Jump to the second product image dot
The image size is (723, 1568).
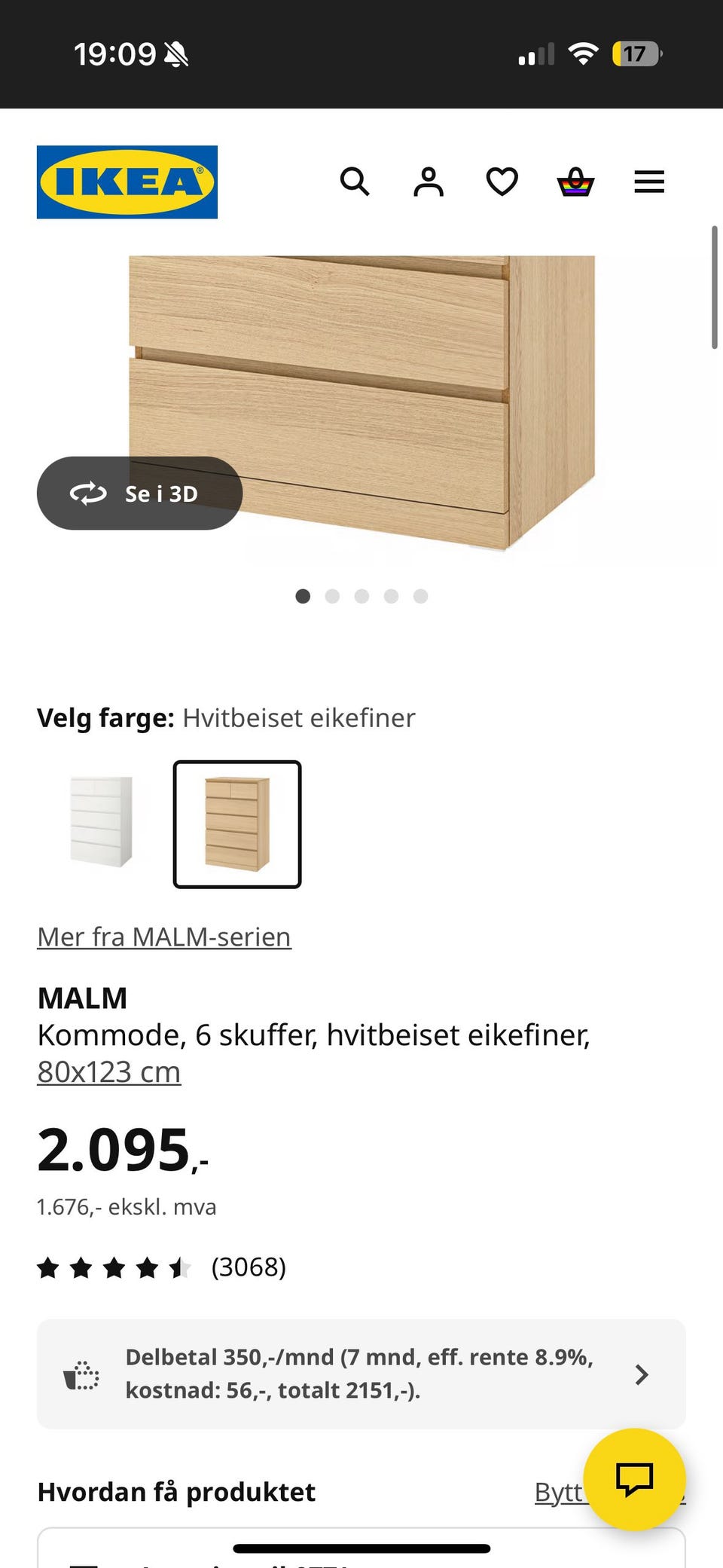tap(333, 596)
